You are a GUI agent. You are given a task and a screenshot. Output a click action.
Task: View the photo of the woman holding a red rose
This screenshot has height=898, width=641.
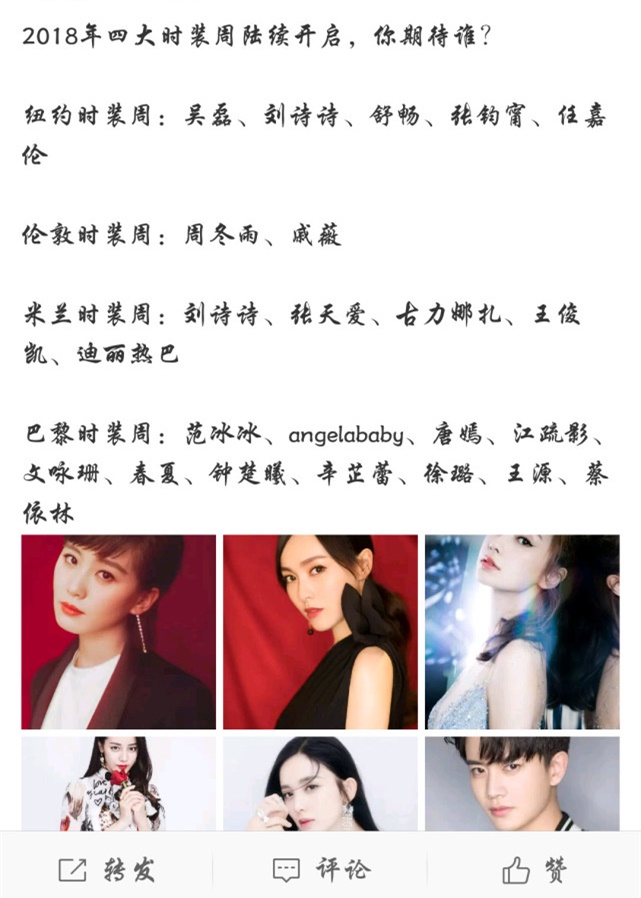click(x=118, y=784)
